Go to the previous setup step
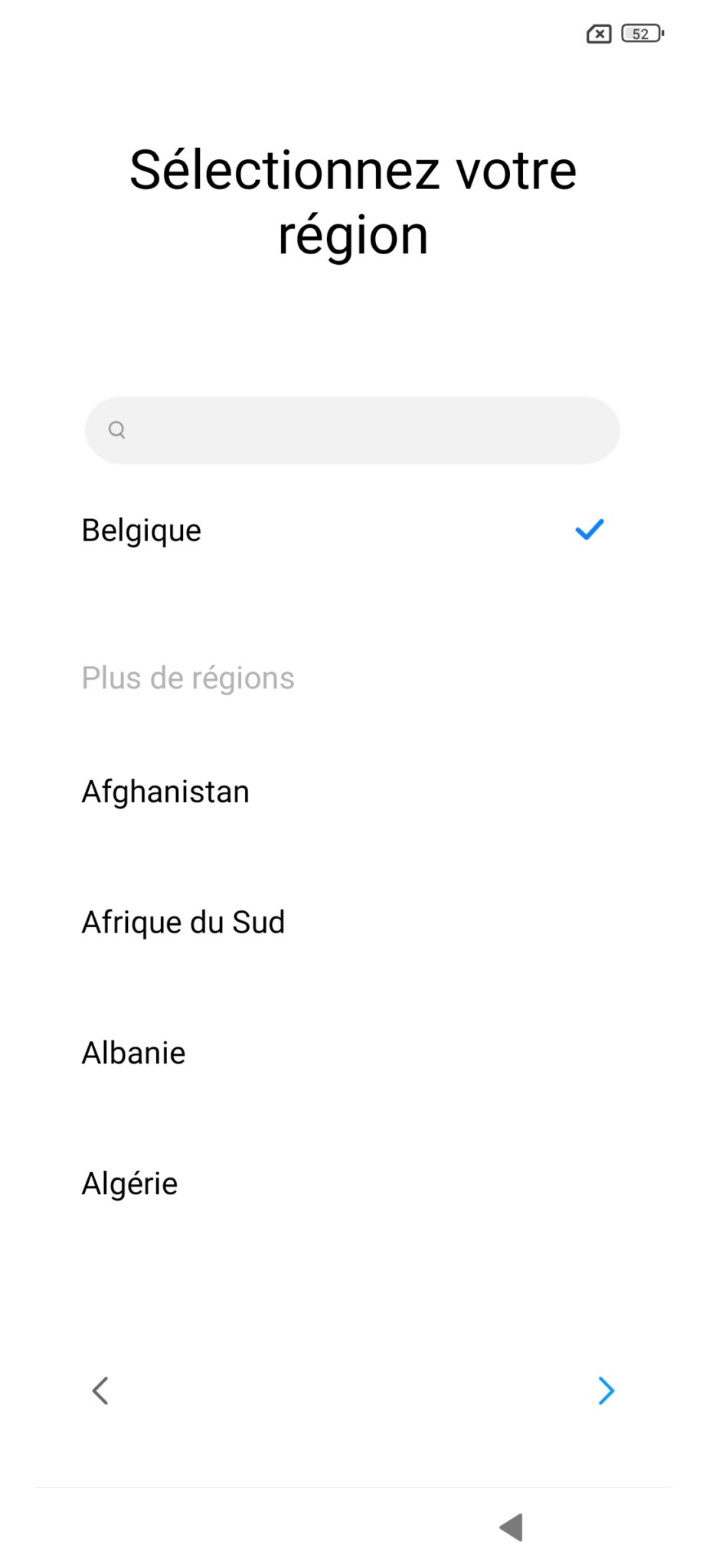 [x=100, y=1390]
